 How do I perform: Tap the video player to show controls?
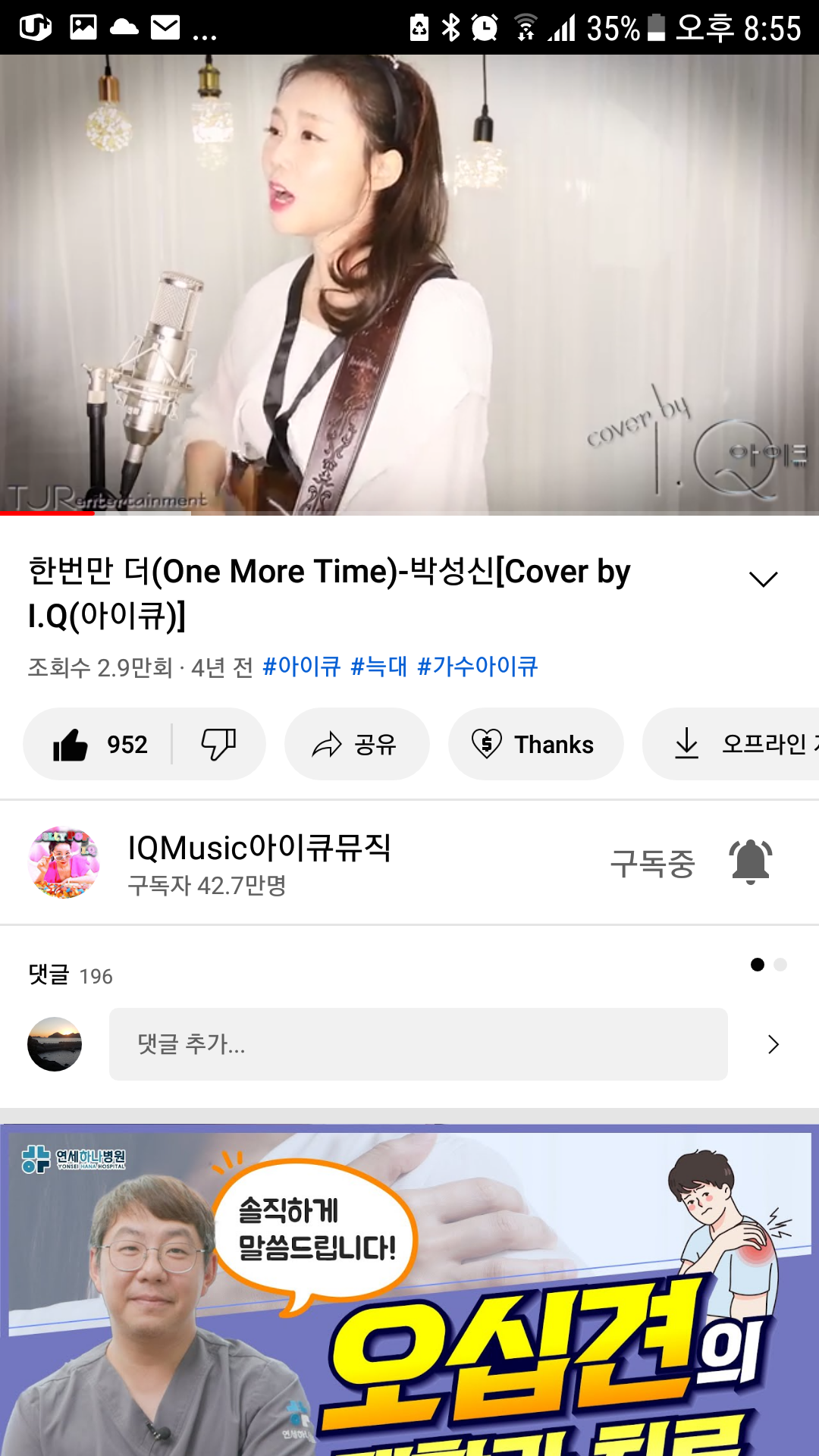pyautogui.click(x=409, y=284)
